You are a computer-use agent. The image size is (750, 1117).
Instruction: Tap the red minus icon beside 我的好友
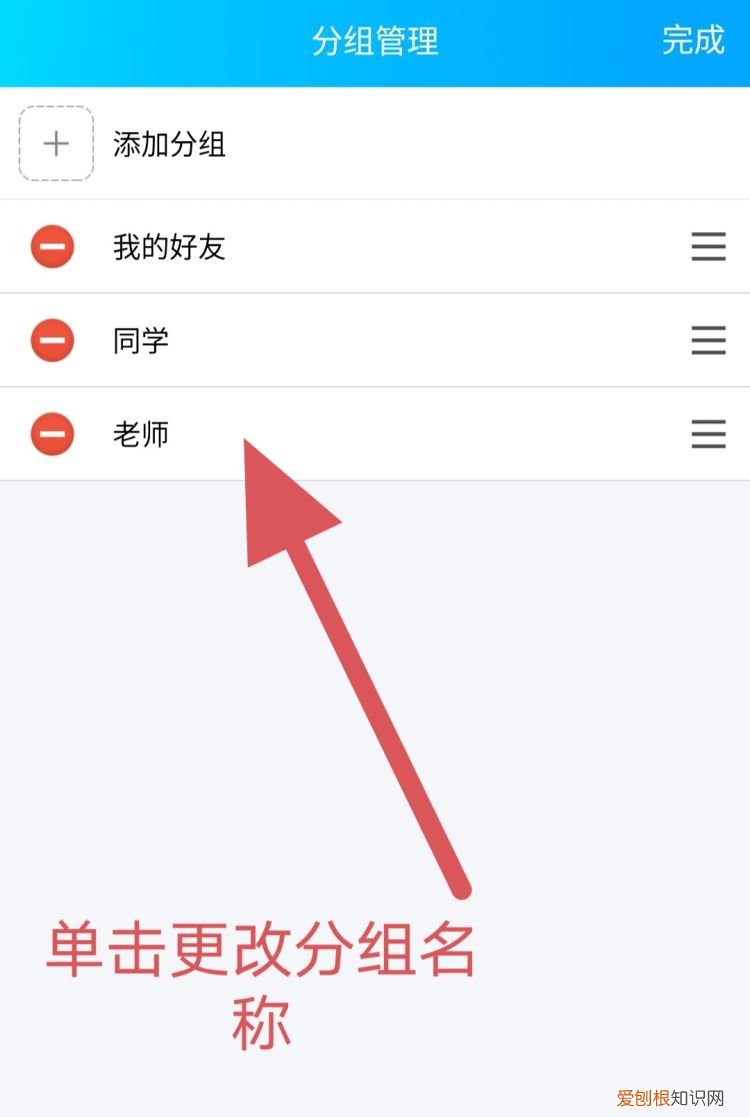[53, 245]
